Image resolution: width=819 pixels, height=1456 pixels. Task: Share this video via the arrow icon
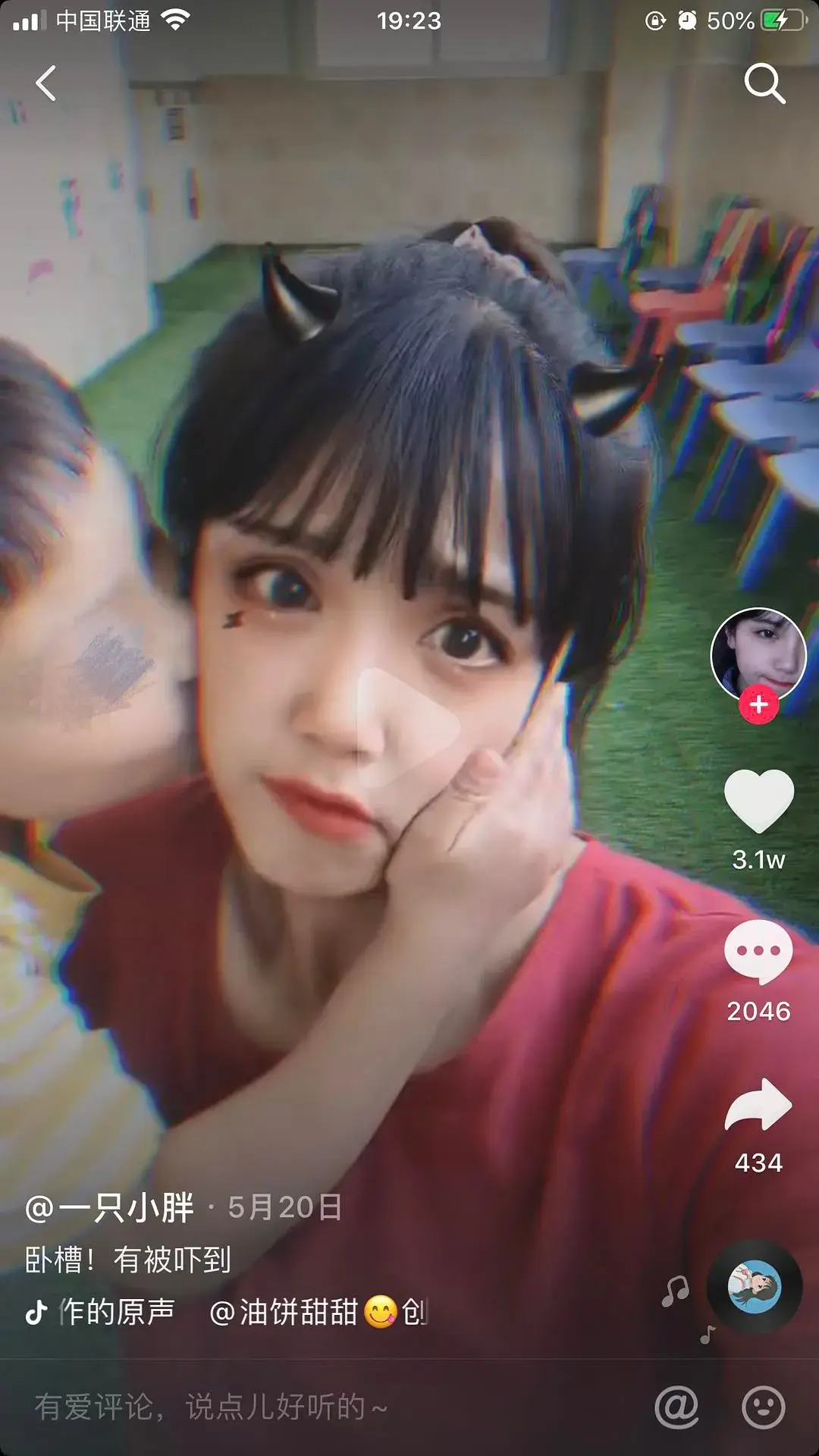click(x=758, y=1106)
